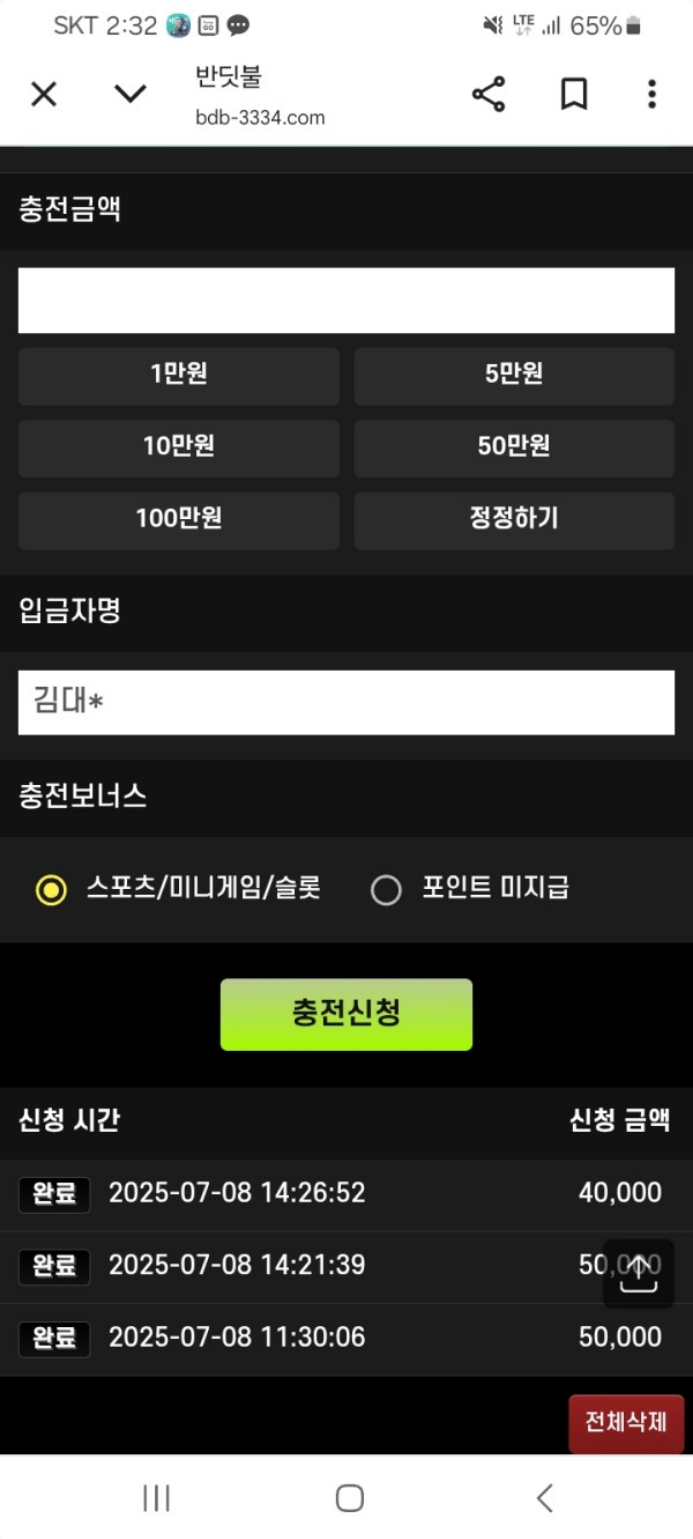Edit the 입금자명 depositor name field

pyautogui.click(x=346, y=702)
